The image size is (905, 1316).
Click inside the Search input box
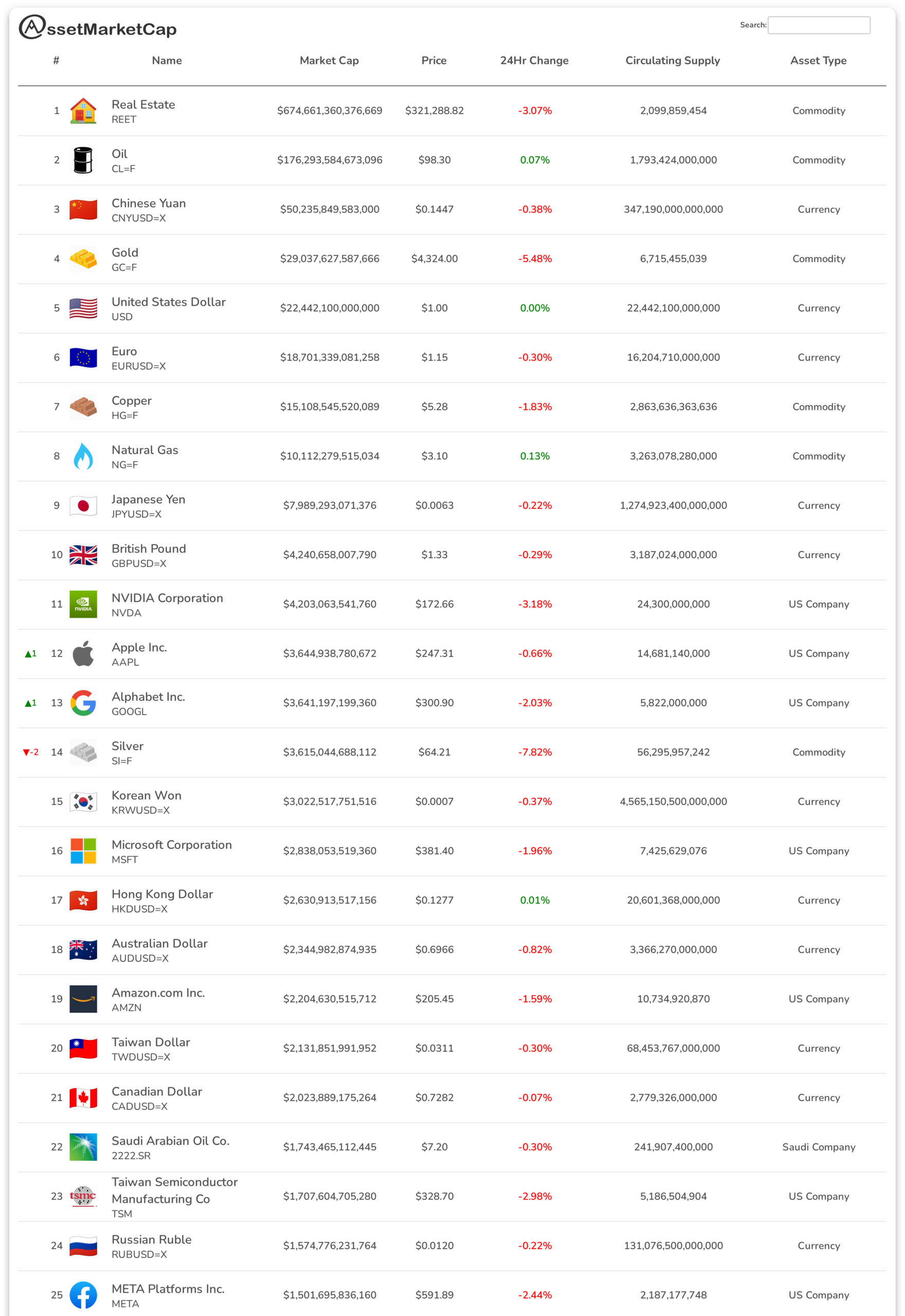(819, 26)
